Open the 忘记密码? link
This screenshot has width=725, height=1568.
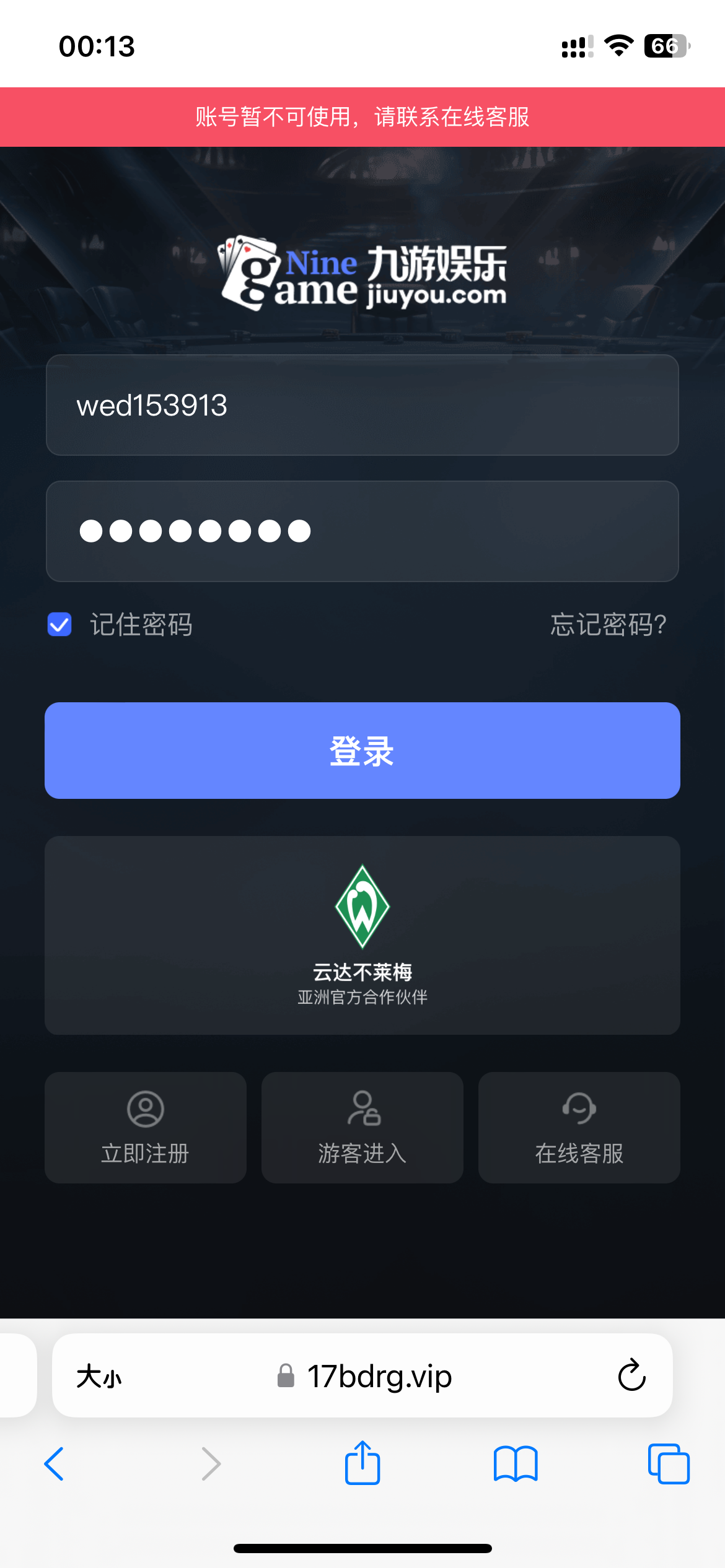pyautogui.click(x=608, y=625)
